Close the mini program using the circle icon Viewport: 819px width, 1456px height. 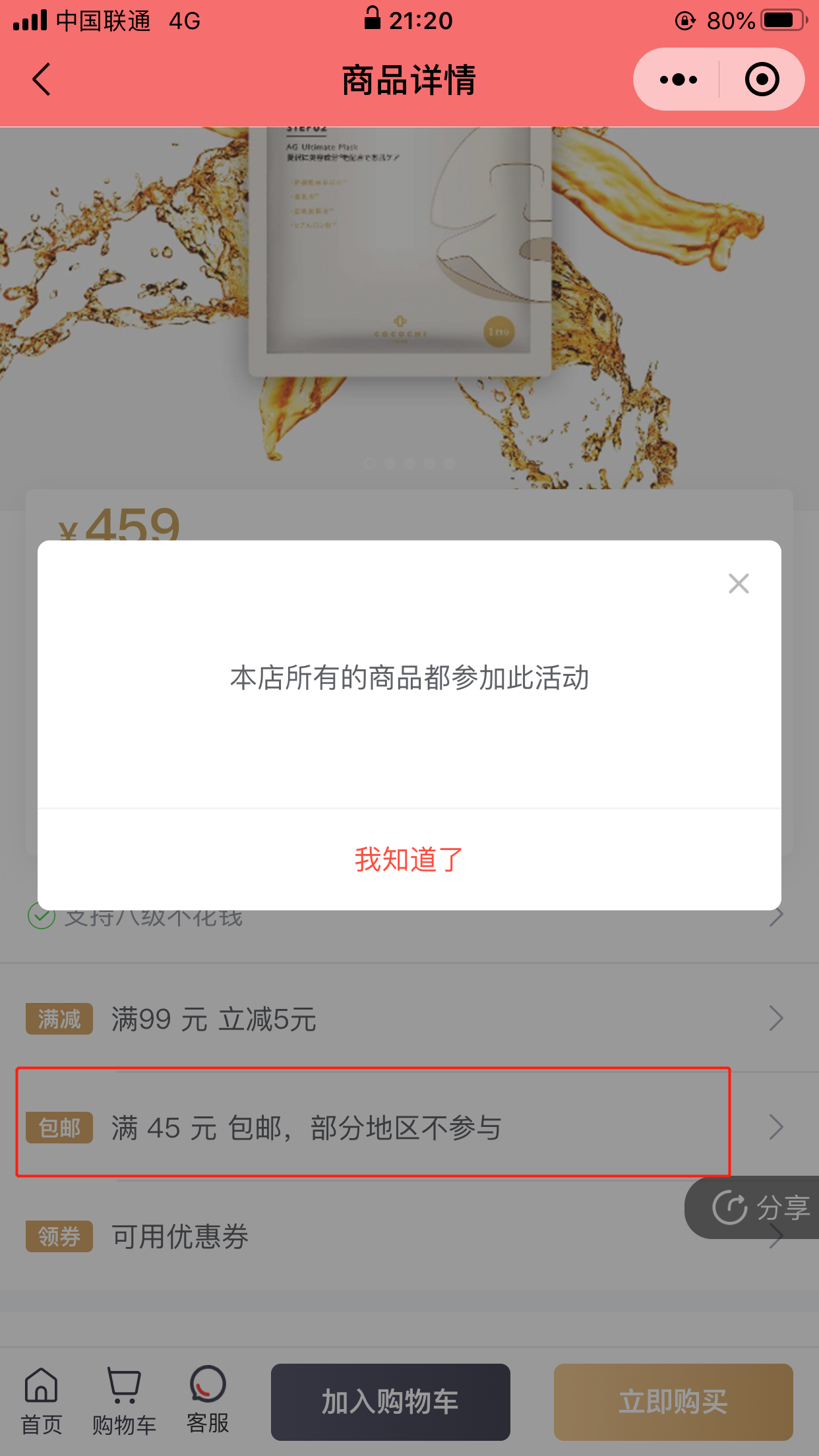762,80
